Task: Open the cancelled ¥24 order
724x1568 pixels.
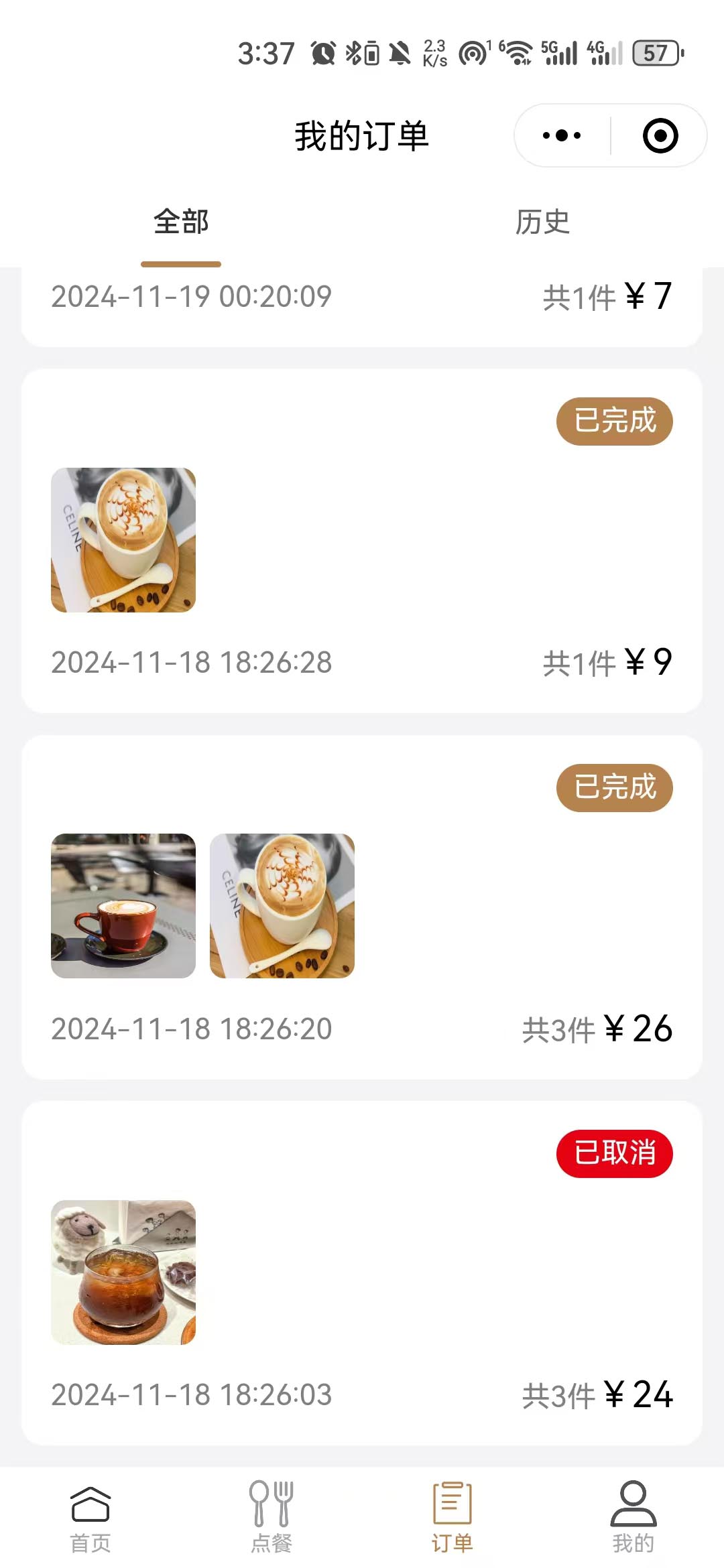Action: click(362, 1272)
